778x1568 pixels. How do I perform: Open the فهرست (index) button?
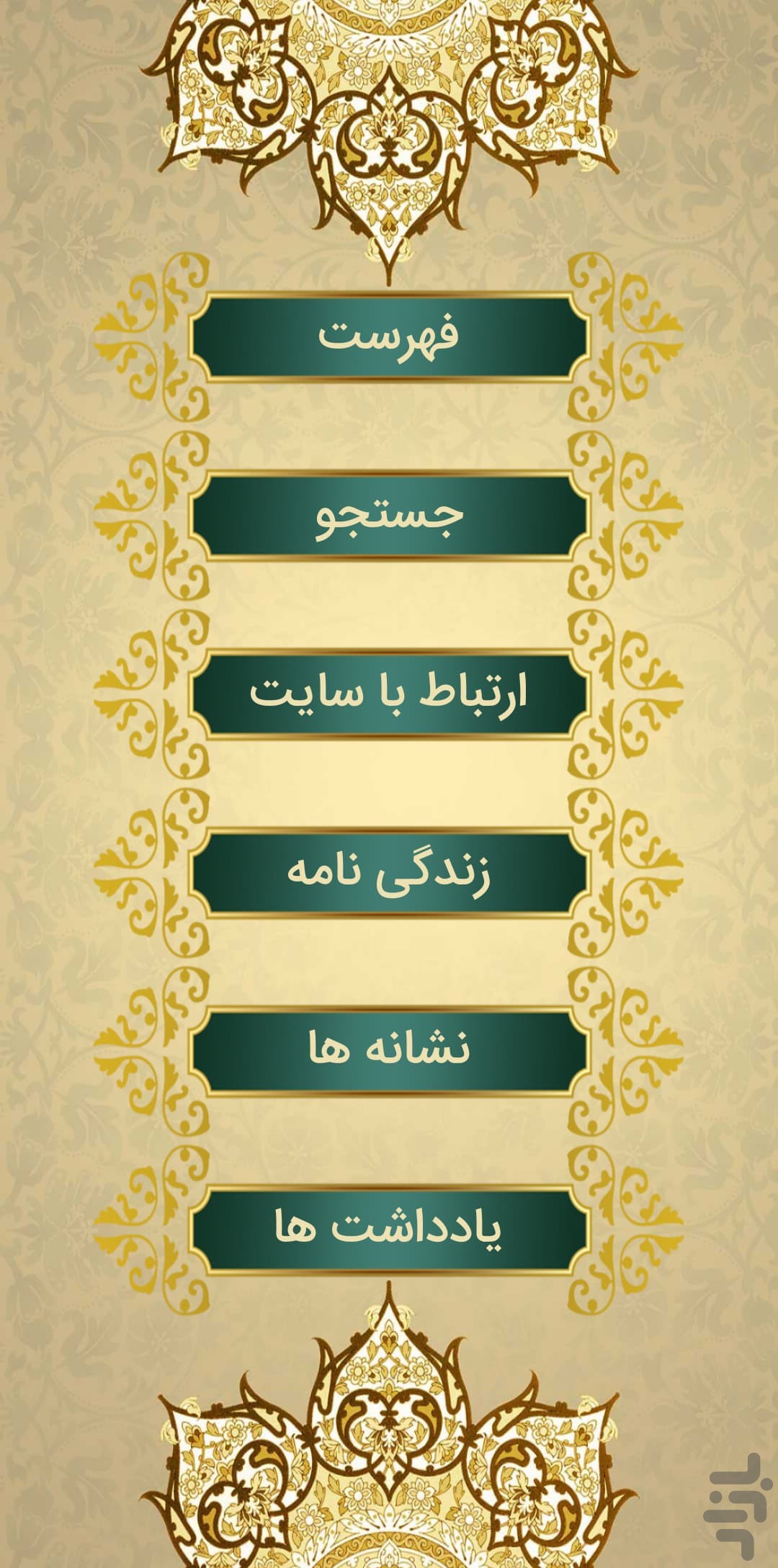(x=389, y=336)
